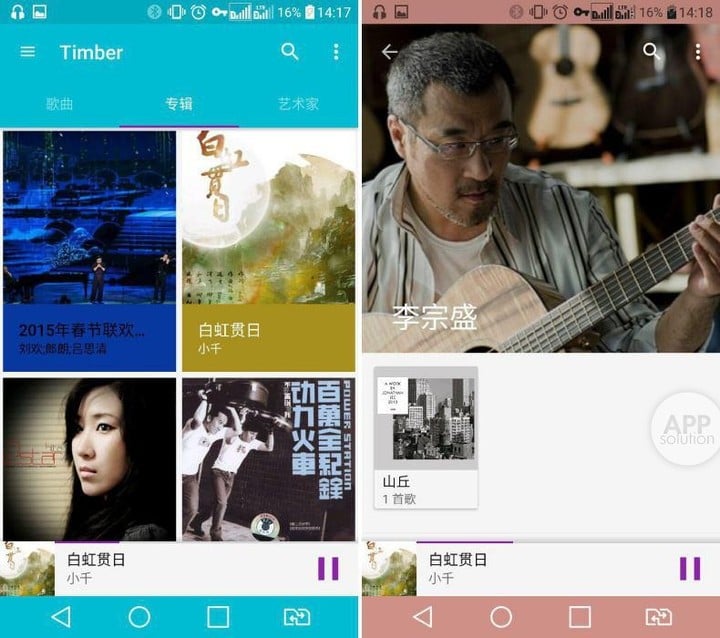The height and width of the screenshot is (638, 720).
Task: Open the 山丘 album card
Action: 426,436
